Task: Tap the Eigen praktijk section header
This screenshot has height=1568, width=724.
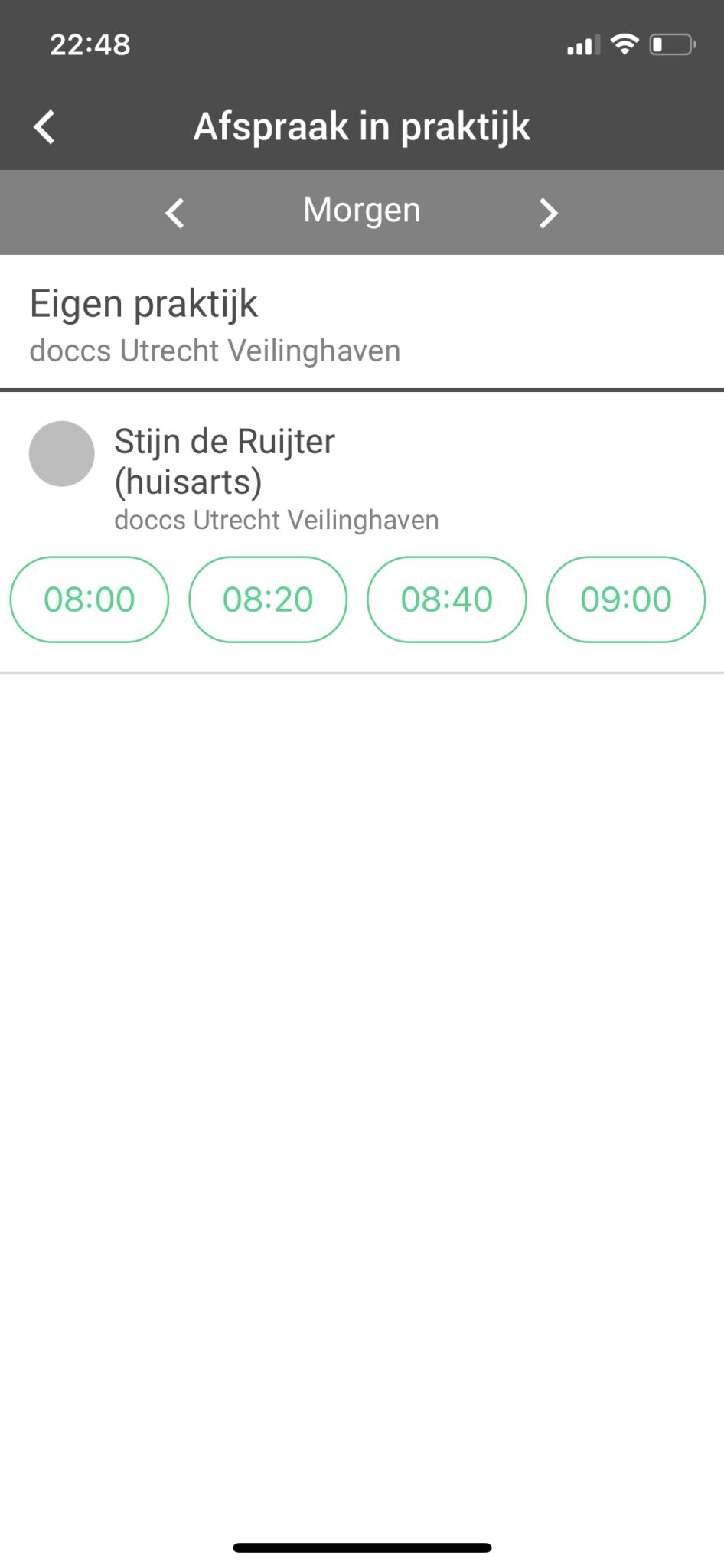Action: point(144,303)
